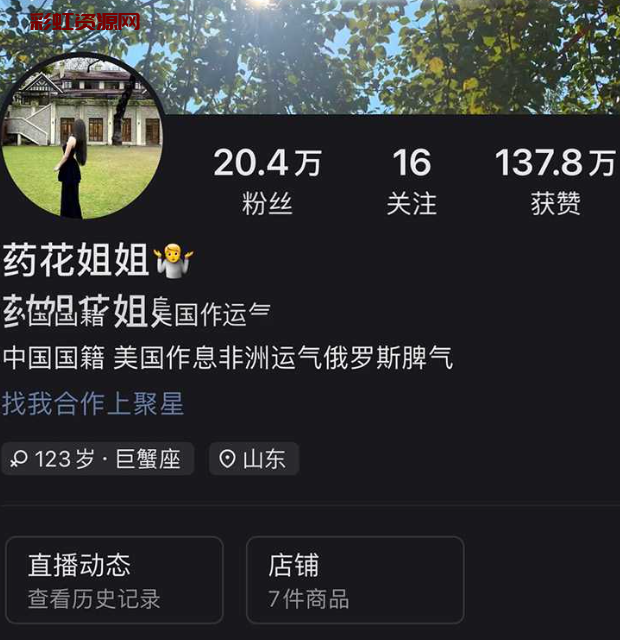Tap the 山东 location chip

pos(254,459)
